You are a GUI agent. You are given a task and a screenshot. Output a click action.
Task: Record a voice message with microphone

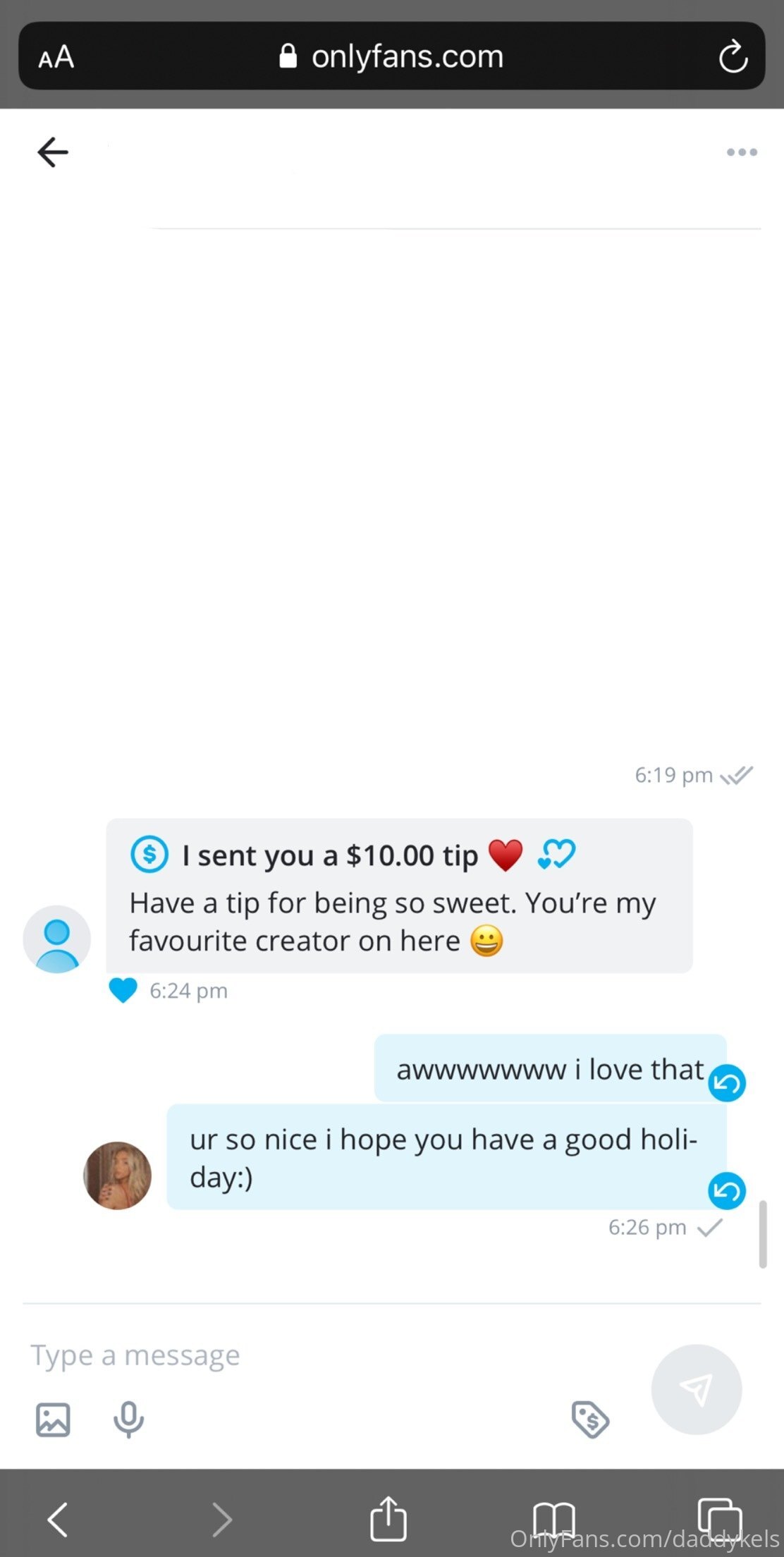[x=128, y=1419]
